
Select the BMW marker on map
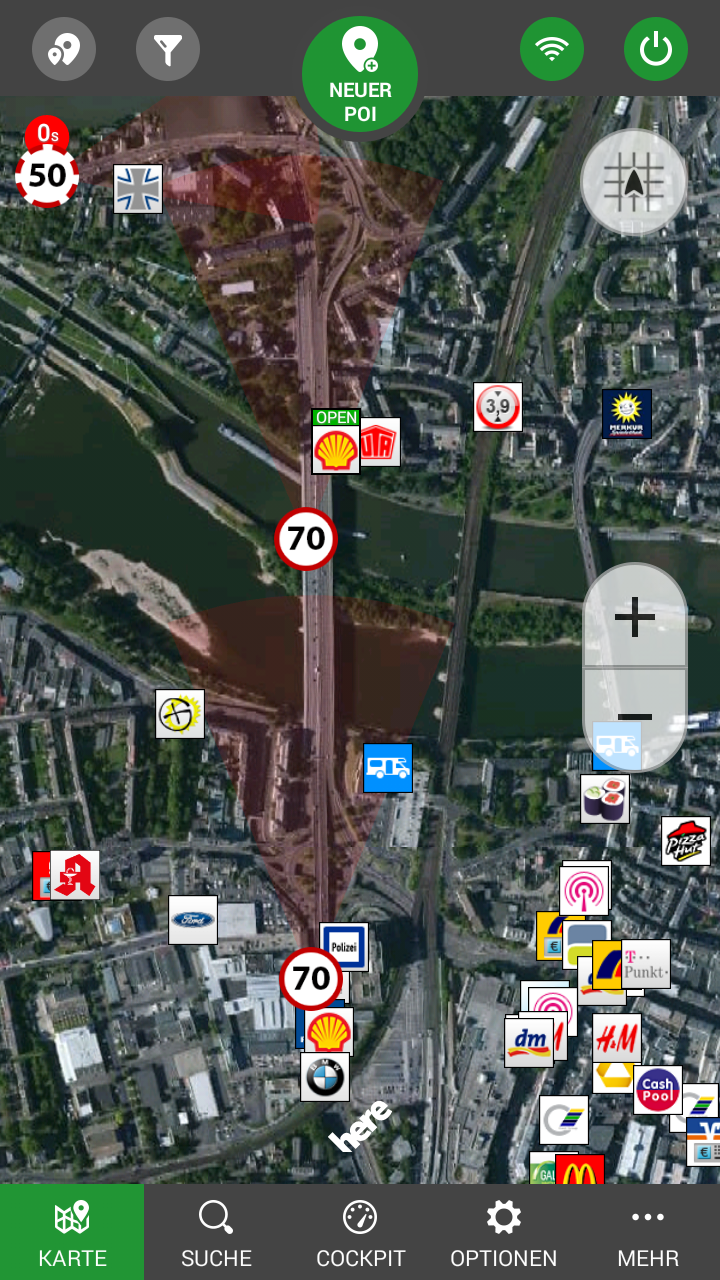(x=325, y=1077)
